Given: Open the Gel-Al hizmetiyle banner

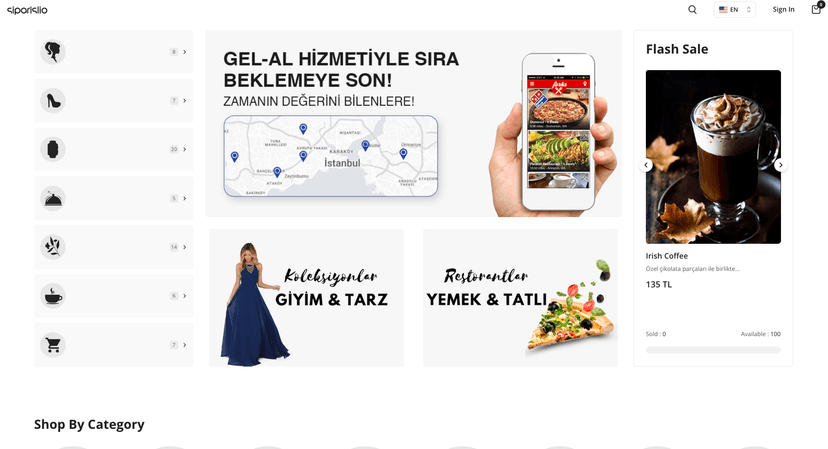Looking at the screenshot, I should [413, 123].
